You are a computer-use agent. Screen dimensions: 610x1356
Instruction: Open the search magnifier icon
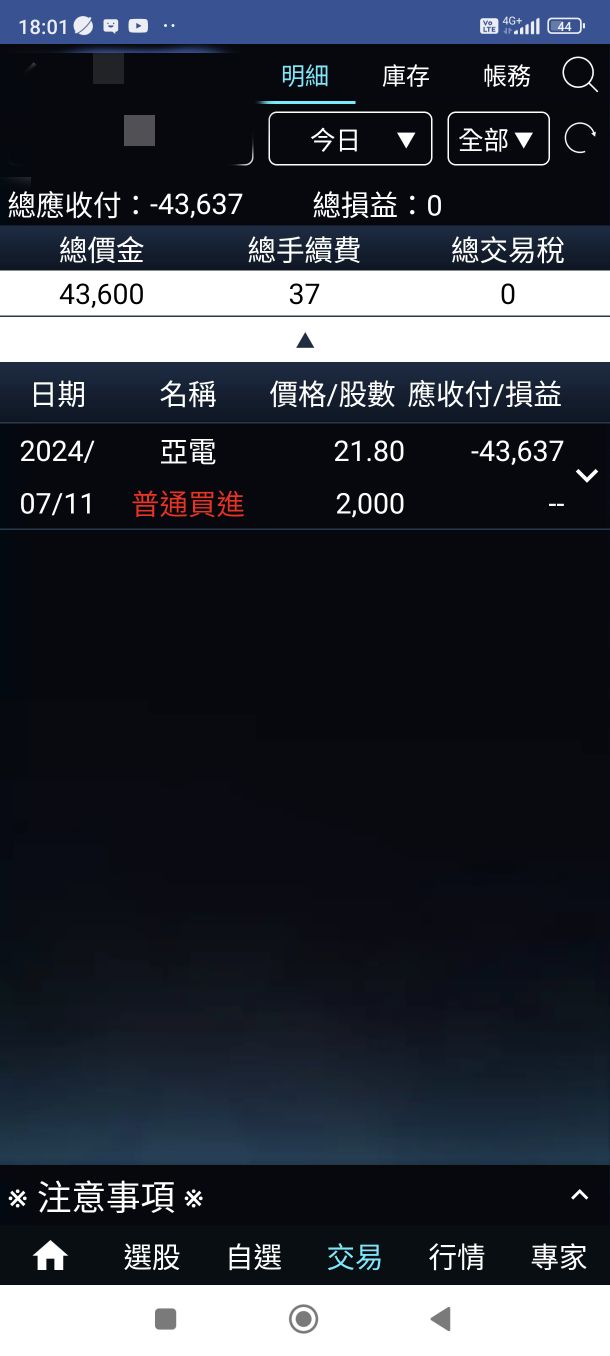pos(579,75)
